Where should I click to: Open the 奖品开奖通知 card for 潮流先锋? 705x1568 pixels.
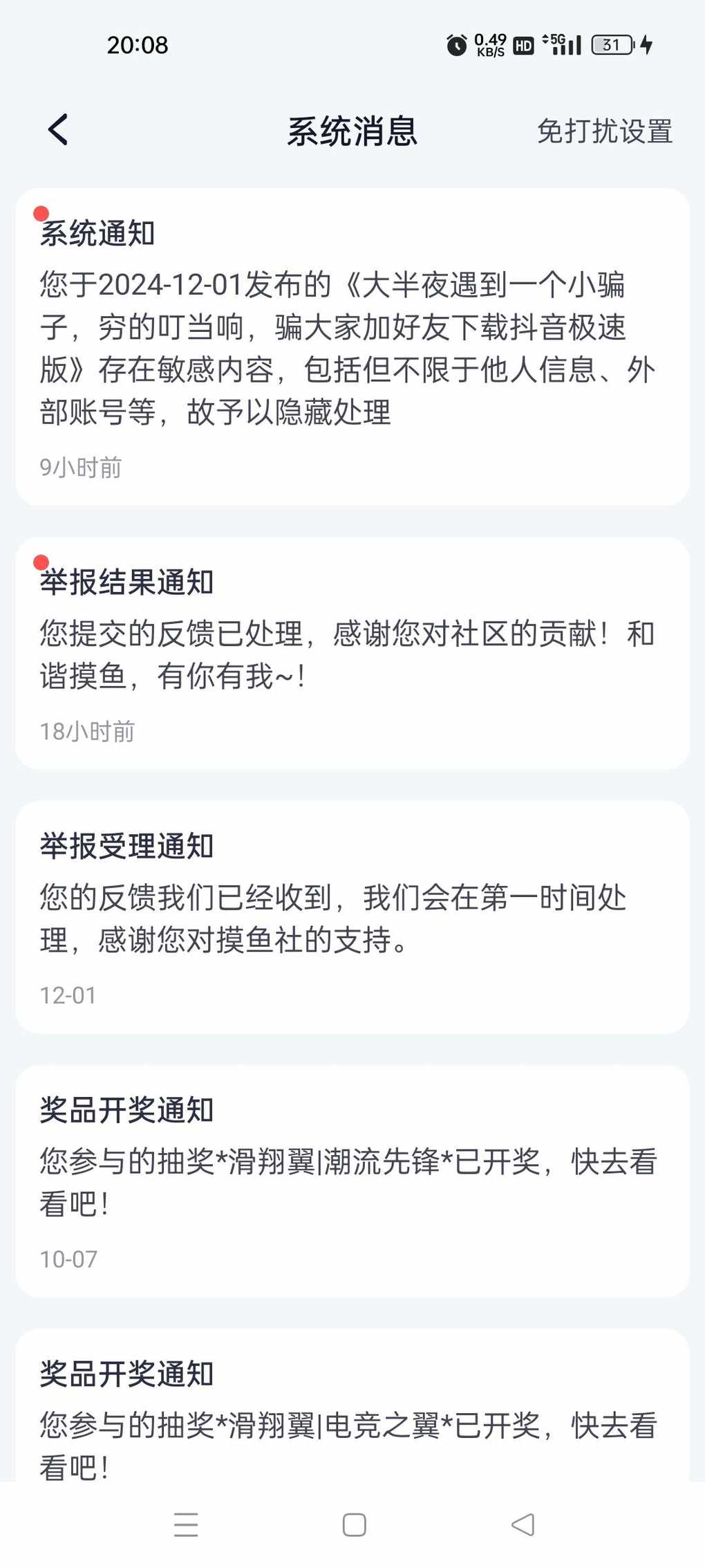(352, 1181)
